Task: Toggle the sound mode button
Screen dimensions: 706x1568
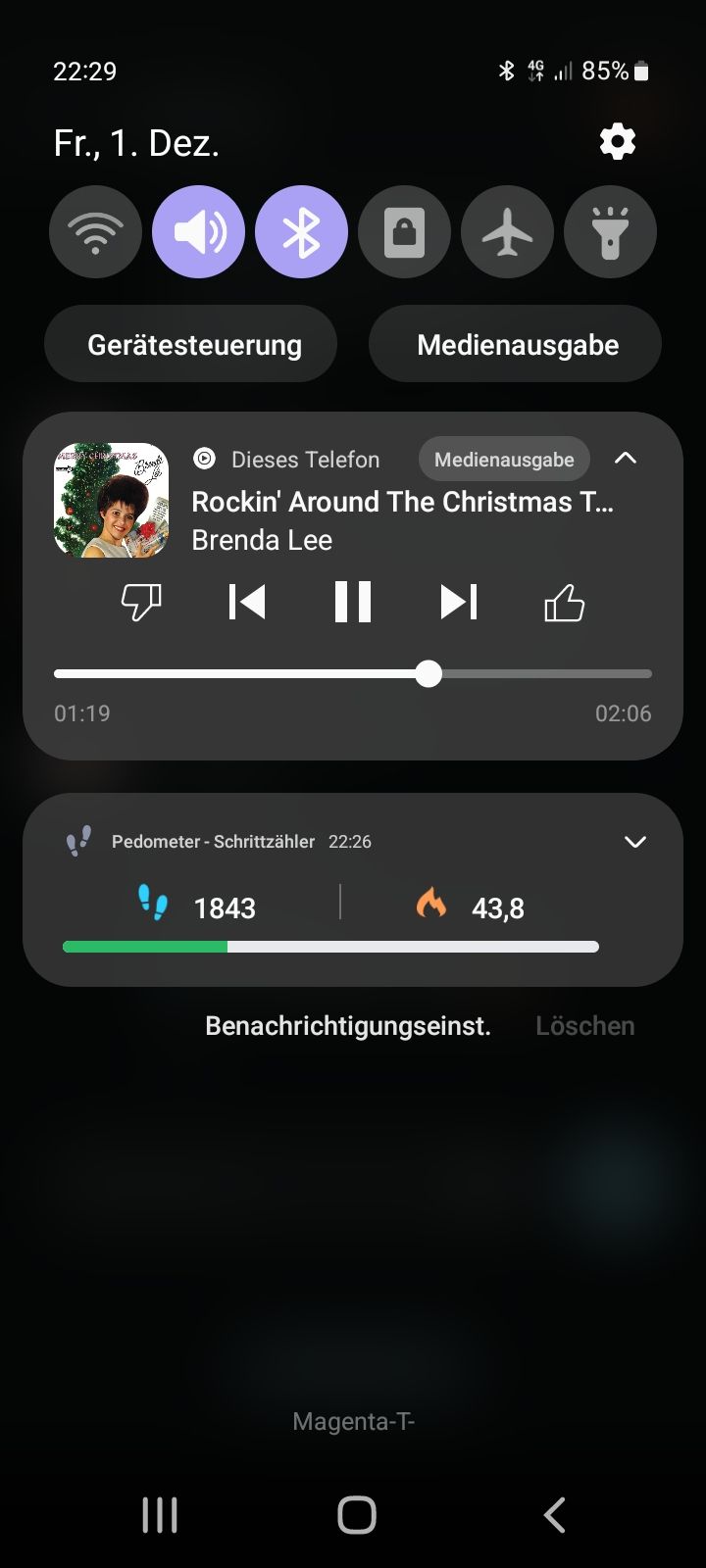Action: (198, 232)
